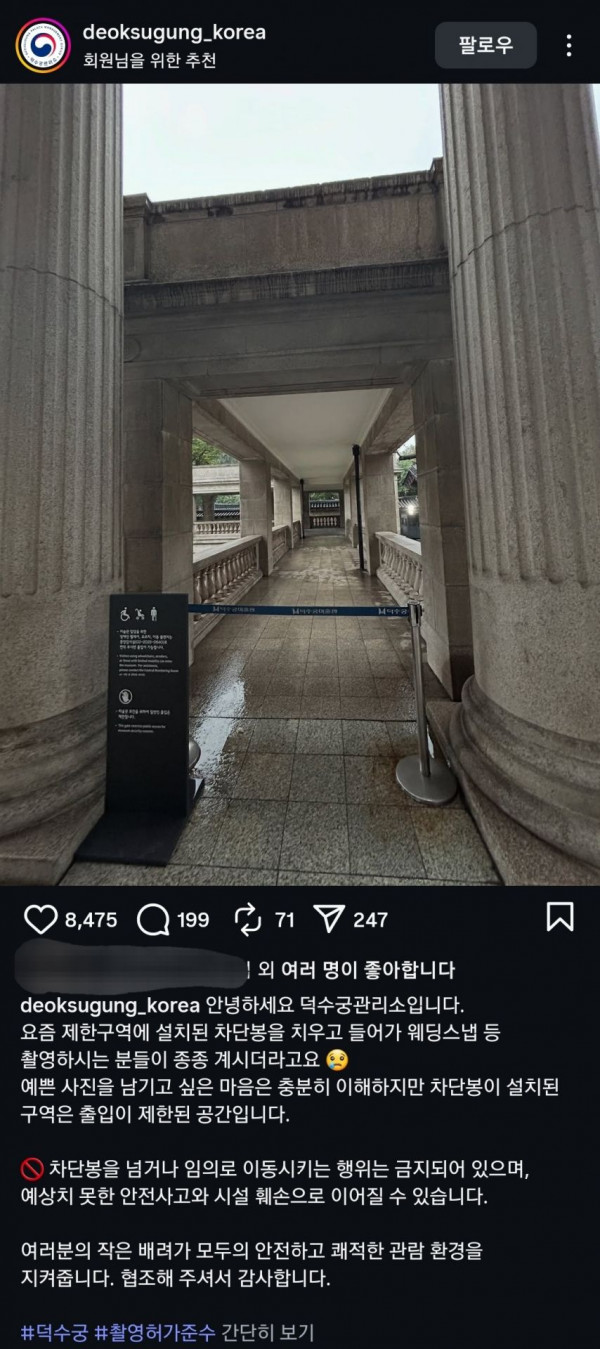Share post via paper plane icon
The height and width of the screenshot is (1349, 600).
point(329,919)
